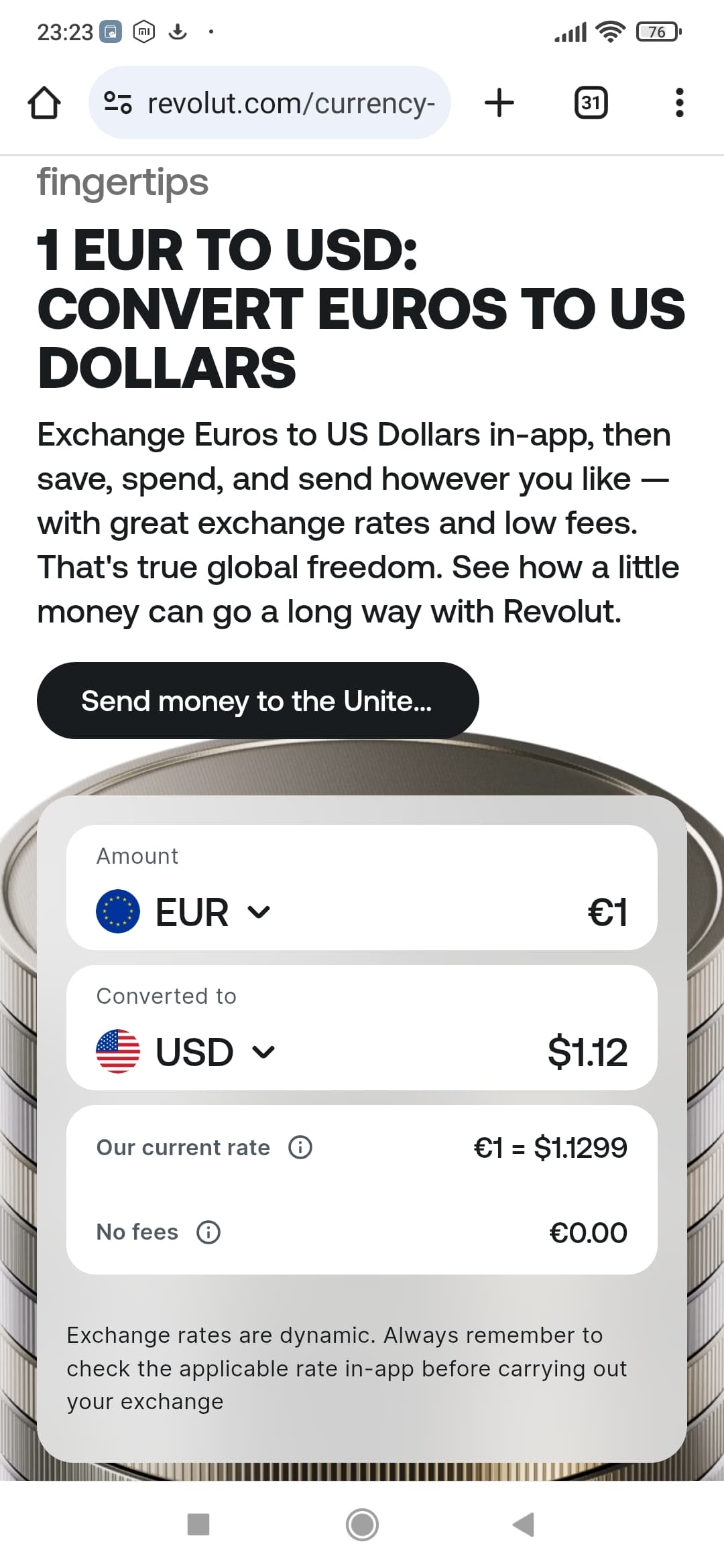Open the browser overflow menu
Viewport: 724px width, 1568px height.
pos(679,103)
